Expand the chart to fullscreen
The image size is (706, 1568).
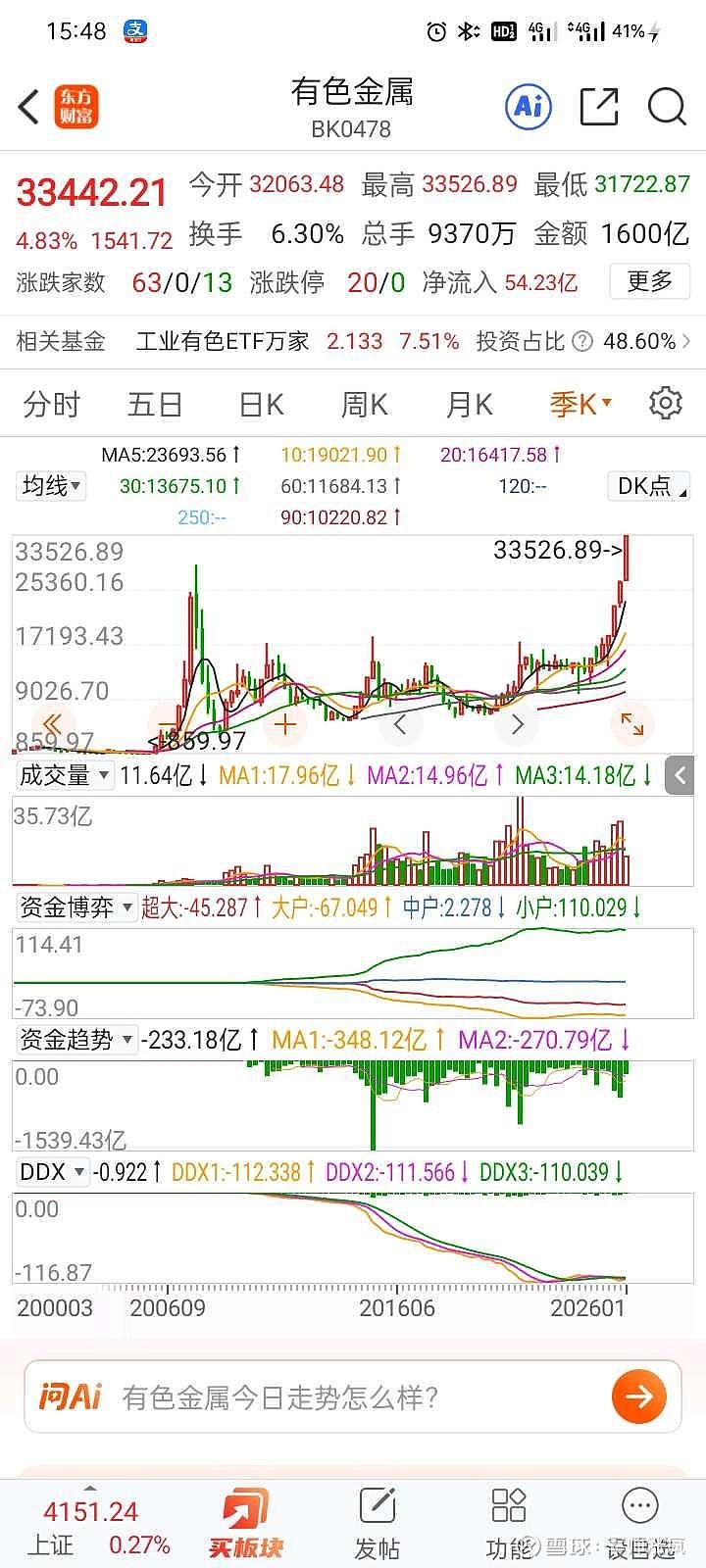632,724
